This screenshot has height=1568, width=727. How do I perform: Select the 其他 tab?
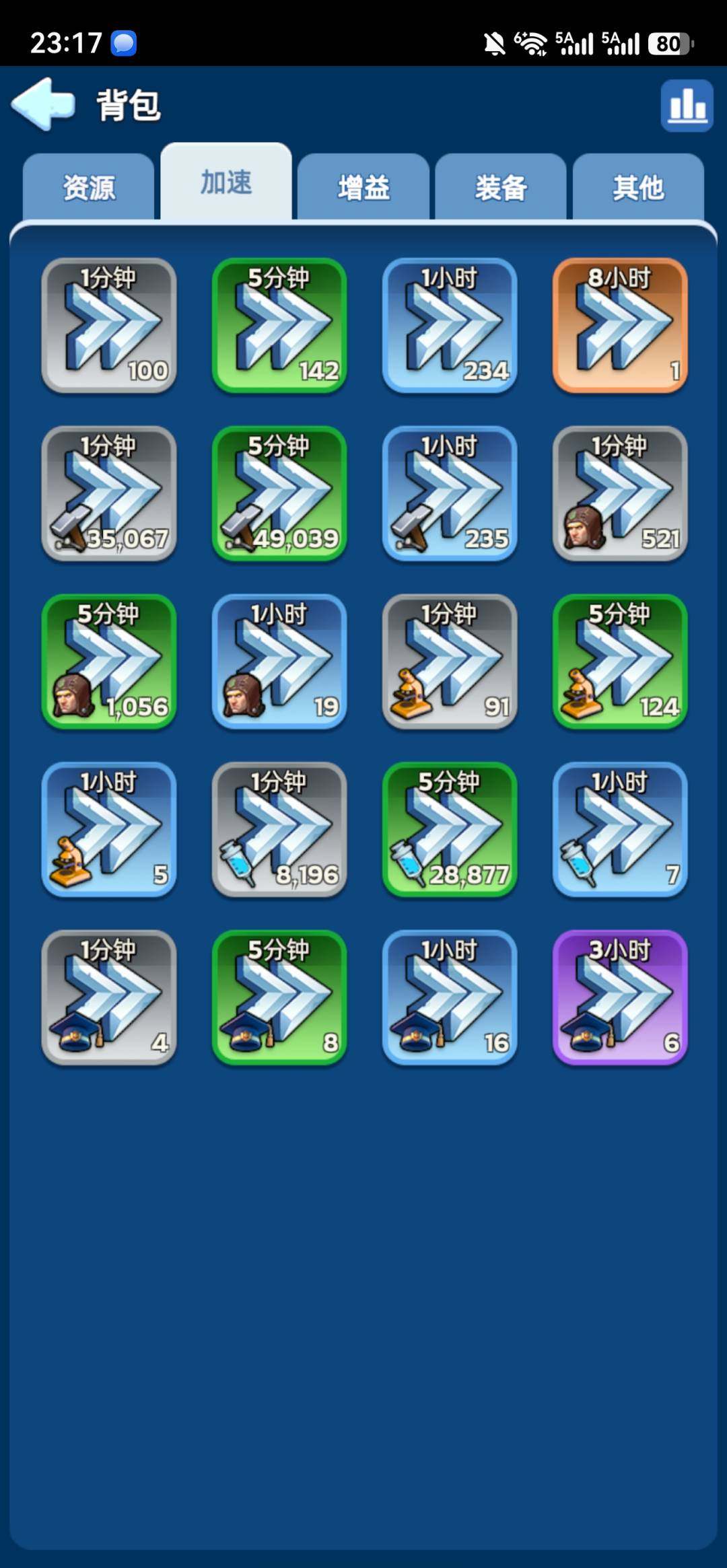pos(638,187)
